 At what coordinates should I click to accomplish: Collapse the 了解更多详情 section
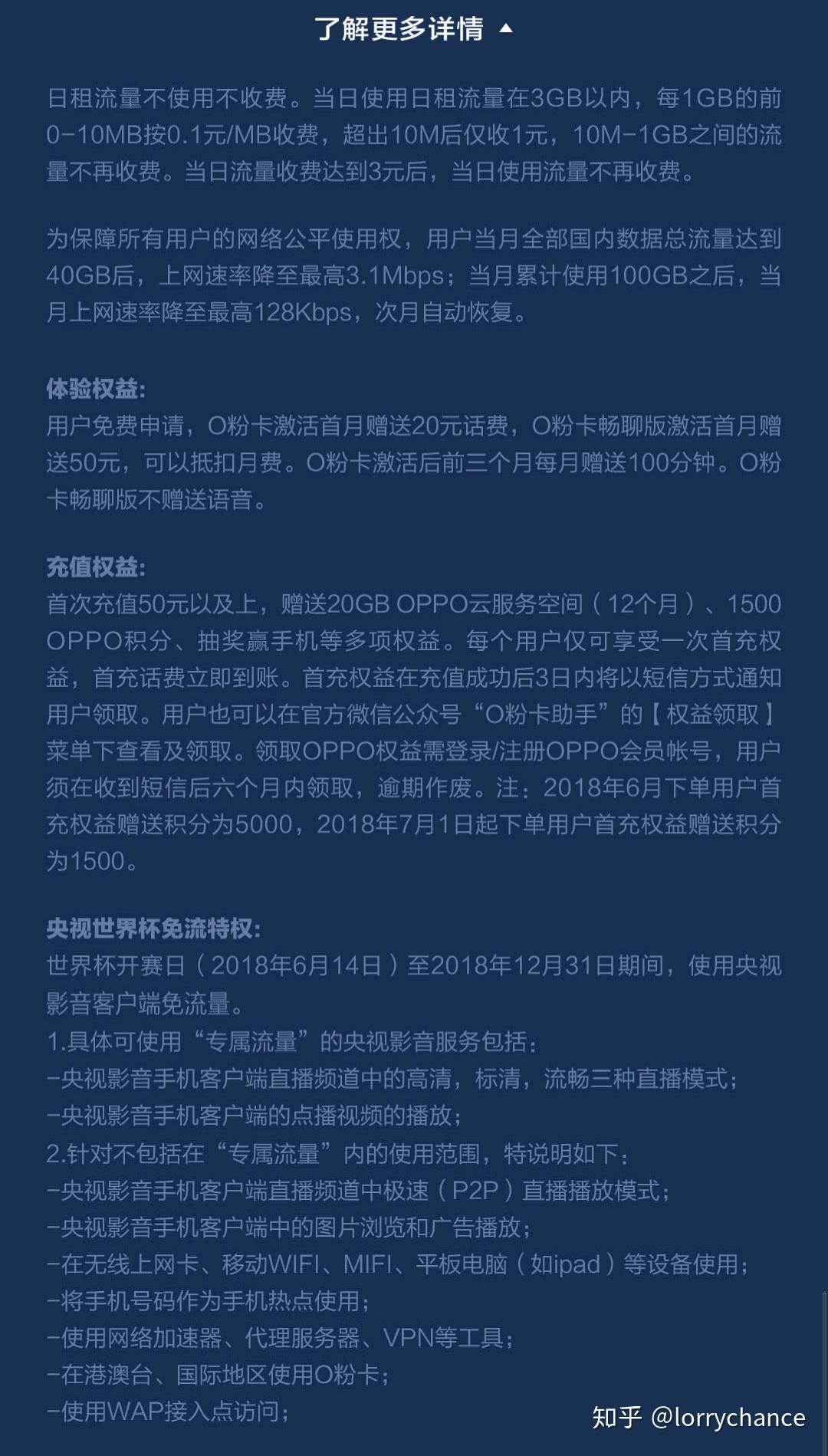413,29
